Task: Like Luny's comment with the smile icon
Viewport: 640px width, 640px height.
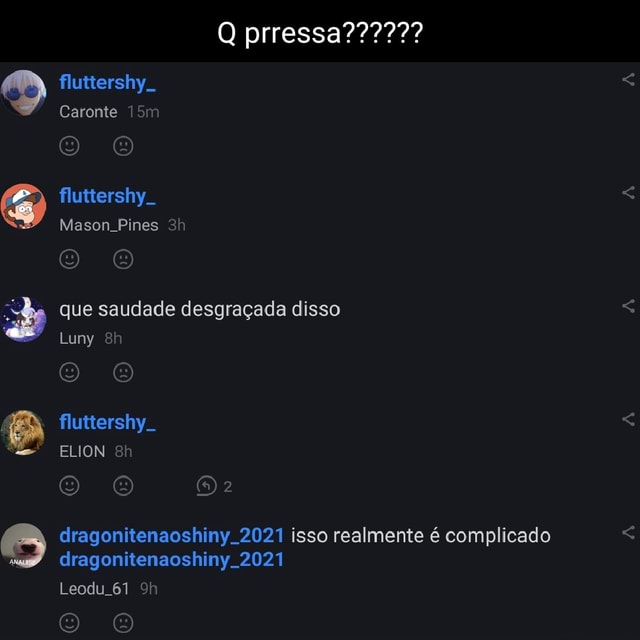Action: click(69, 372)
